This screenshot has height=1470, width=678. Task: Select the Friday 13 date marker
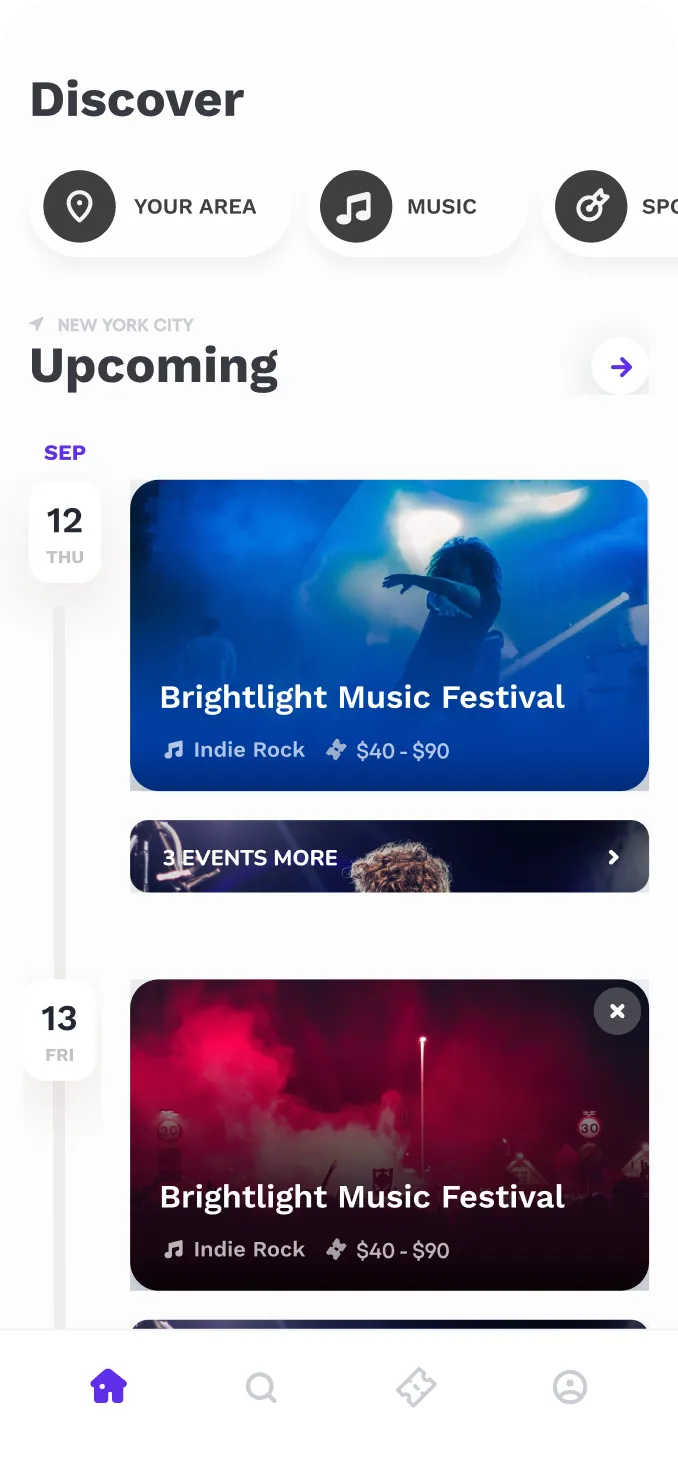tap(60, 1031)
